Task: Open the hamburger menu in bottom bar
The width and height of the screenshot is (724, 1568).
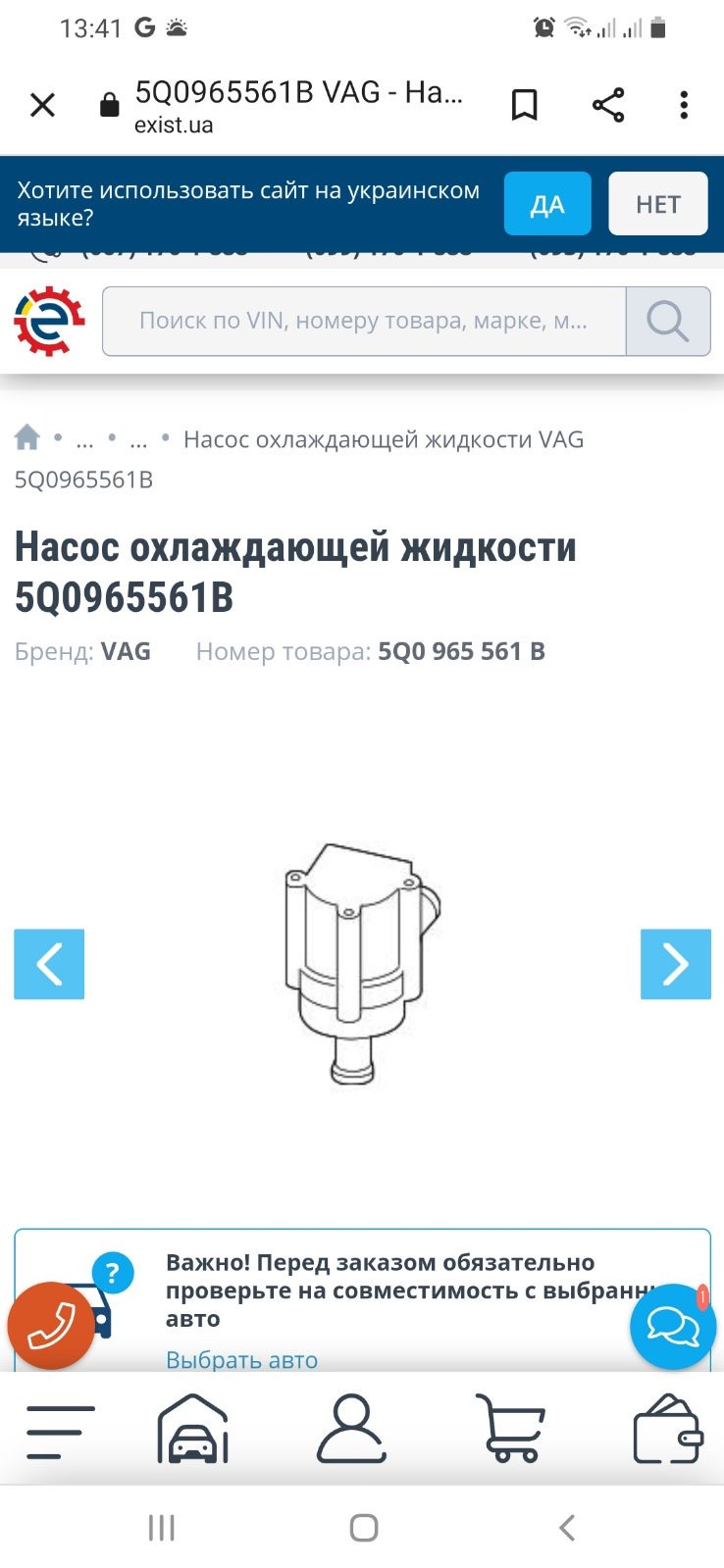Action: tap(60, 1432)
